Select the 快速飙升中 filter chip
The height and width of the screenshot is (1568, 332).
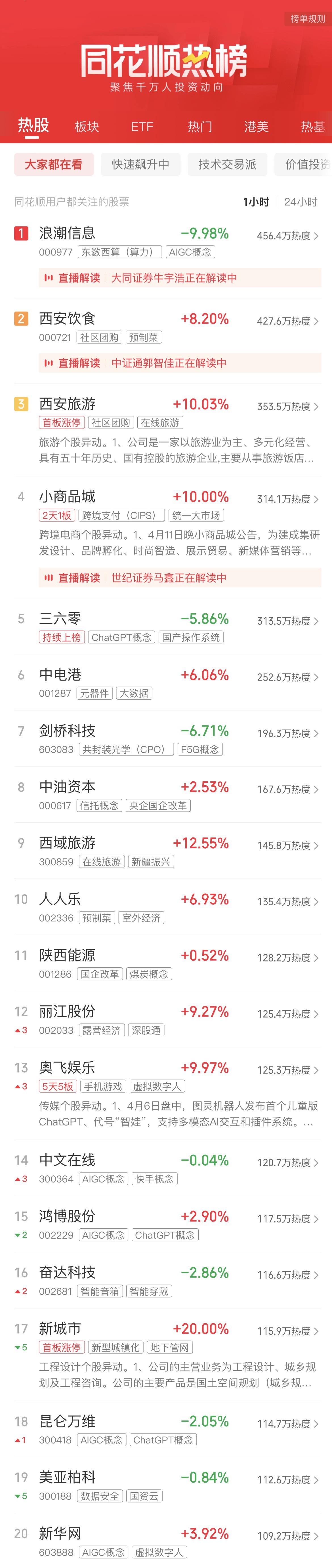(141, 164)
